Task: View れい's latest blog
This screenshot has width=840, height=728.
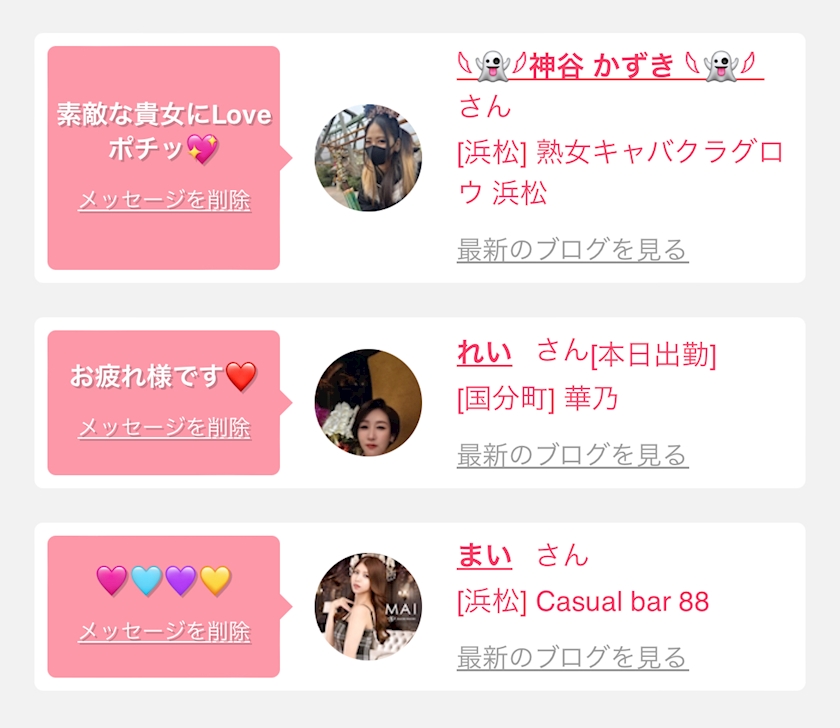Action: point(573,455)
